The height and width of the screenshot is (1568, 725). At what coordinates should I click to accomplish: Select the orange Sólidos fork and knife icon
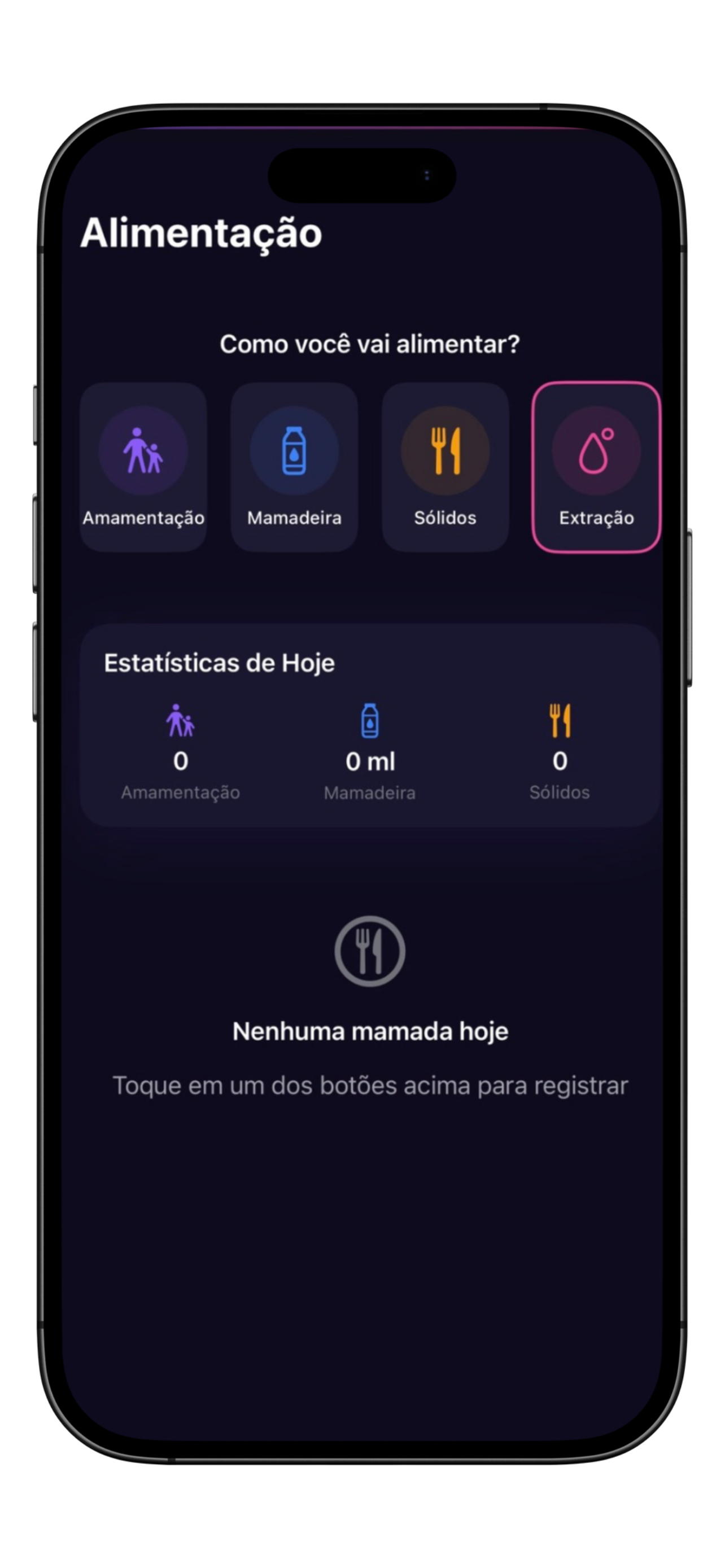pyautogui.click(x=445, y=450)
